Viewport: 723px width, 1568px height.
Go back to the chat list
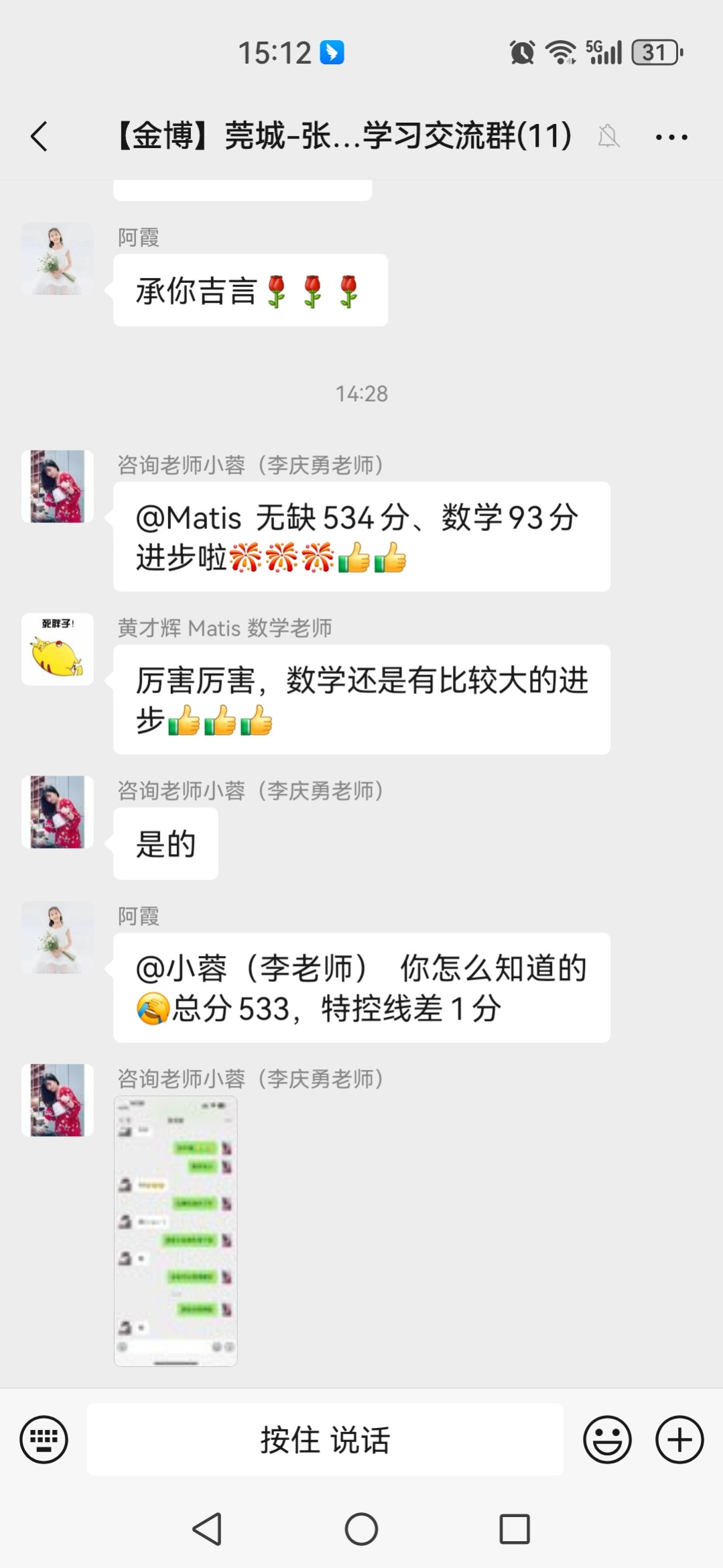click(x=40, y=137)
